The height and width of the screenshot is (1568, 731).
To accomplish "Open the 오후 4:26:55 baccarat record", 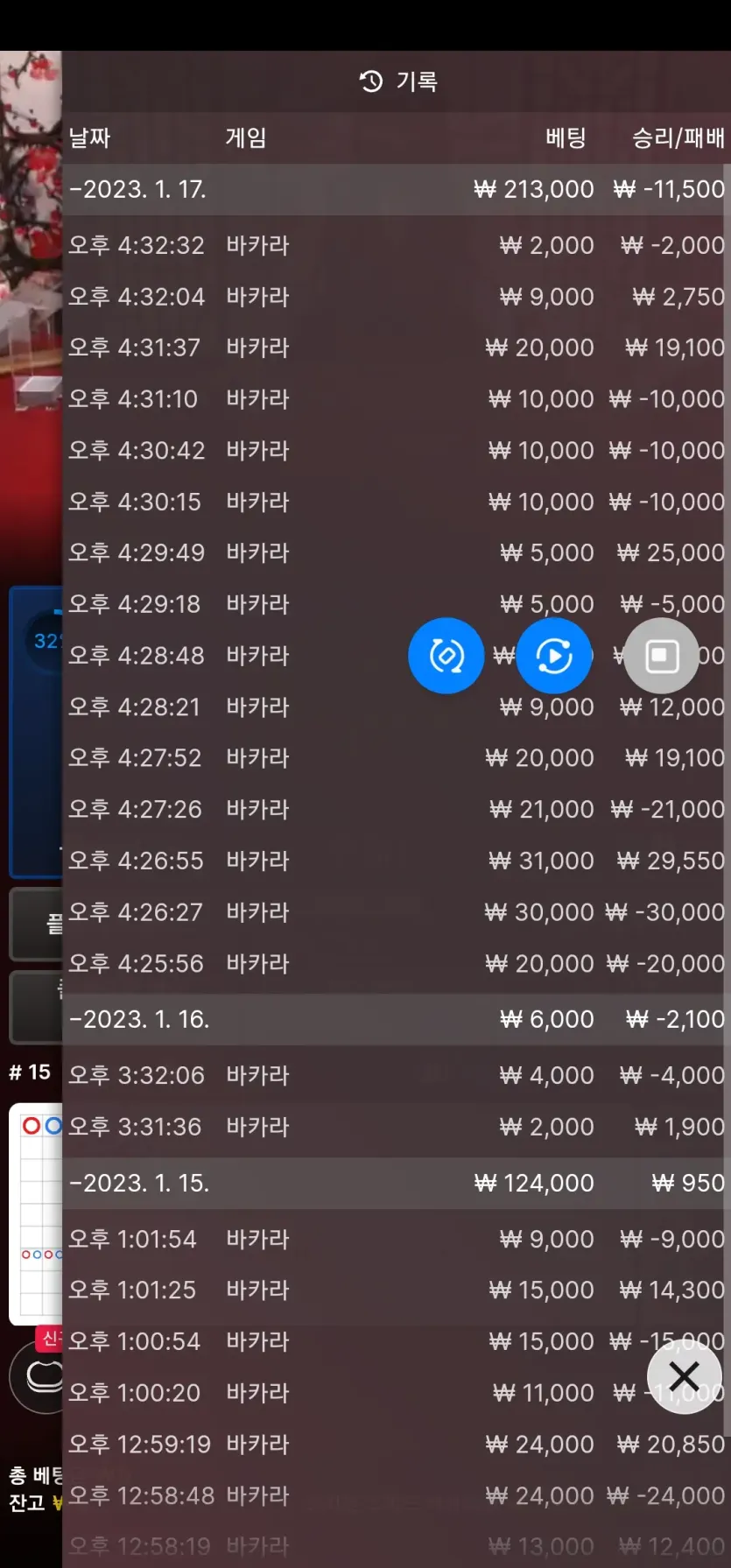I will tap(396, 861).
